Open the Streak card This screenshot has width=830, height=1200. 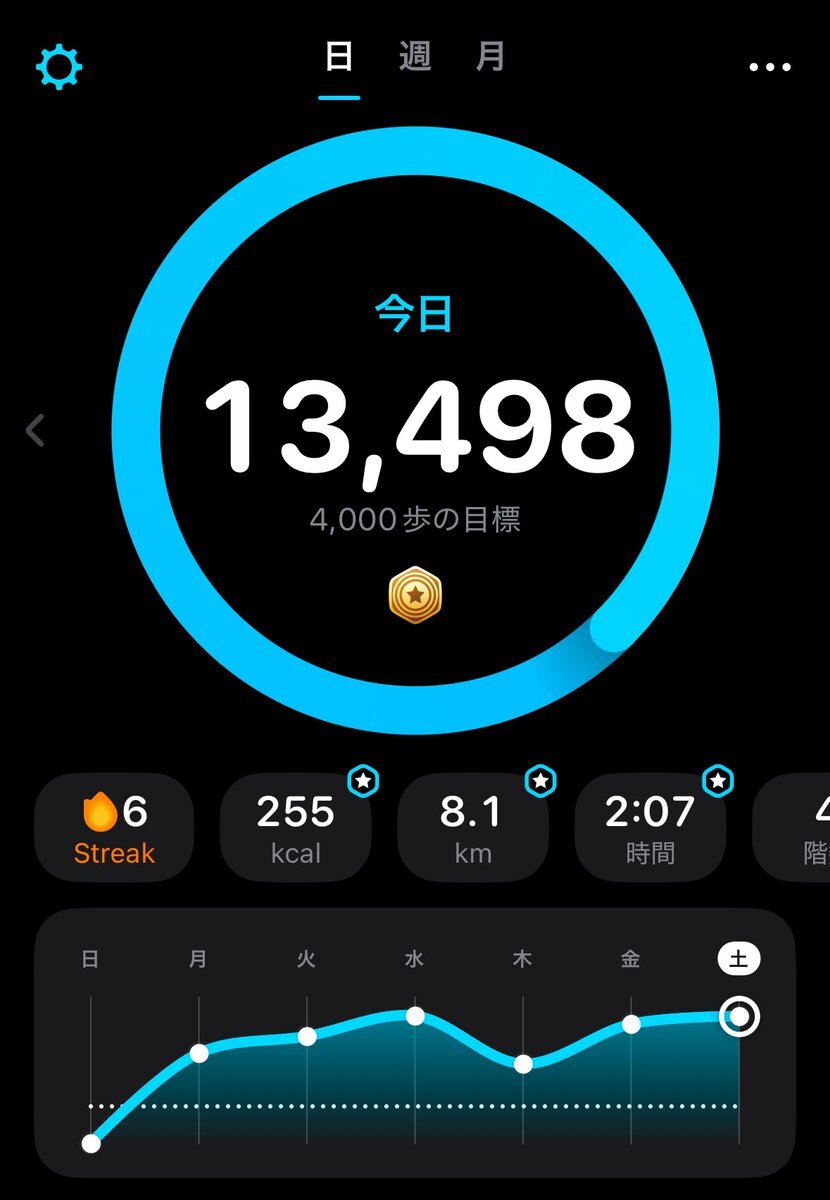[x=114, y=827]
